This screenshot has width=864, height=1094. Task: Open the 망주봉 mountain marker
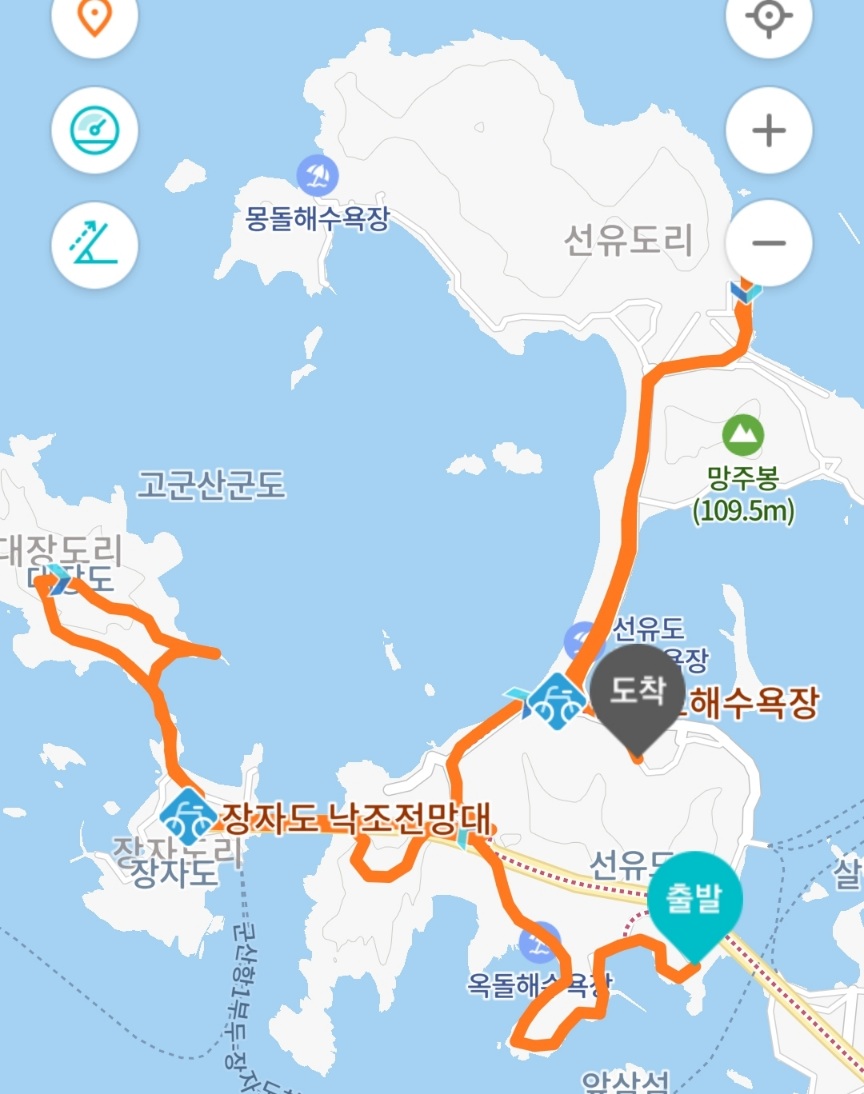point(742,434)
